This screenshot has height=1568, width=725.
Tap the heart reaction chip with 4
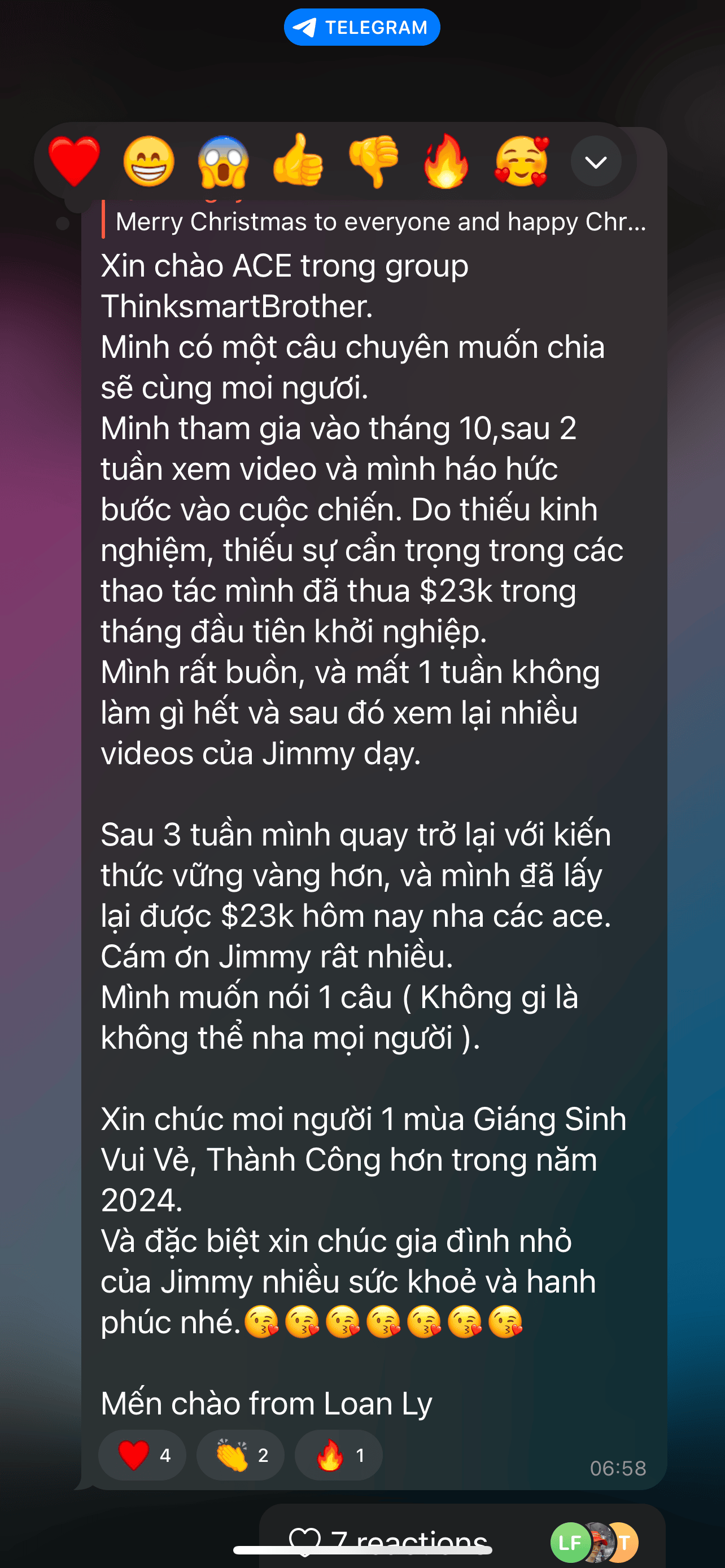[x=142, y=1455]
